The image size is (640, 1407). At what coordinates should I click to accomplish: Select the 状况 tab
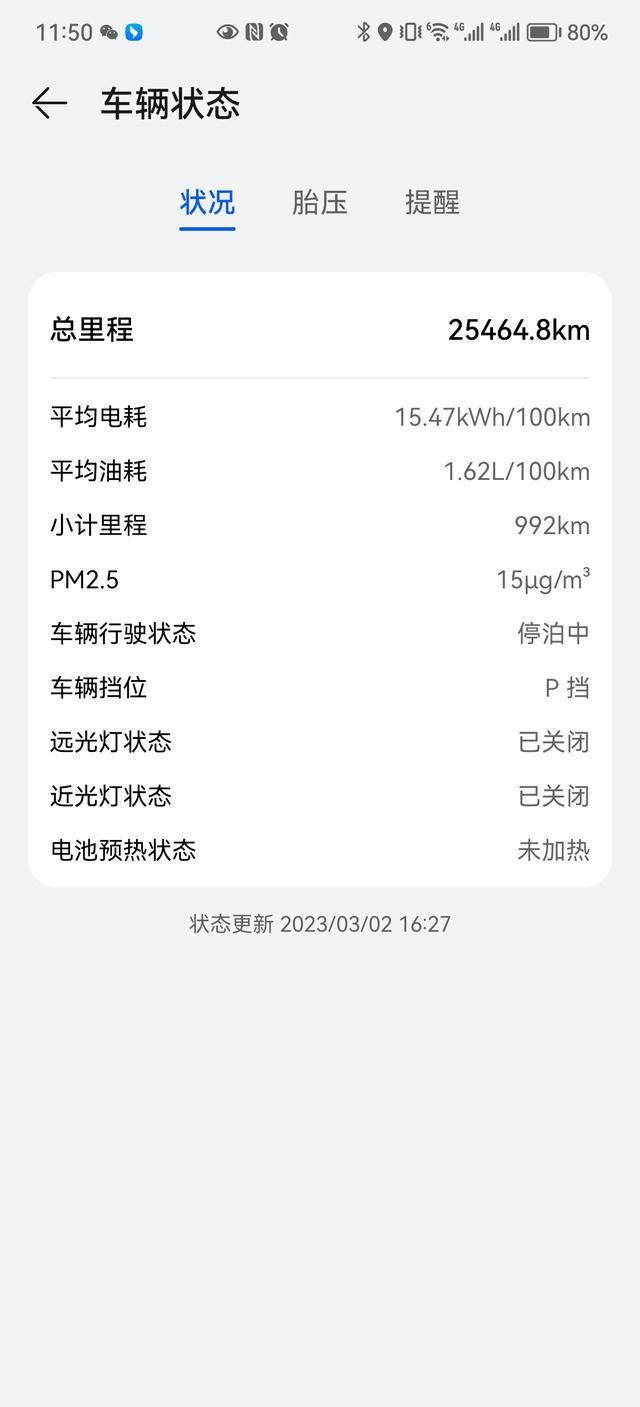coord(207,203)
